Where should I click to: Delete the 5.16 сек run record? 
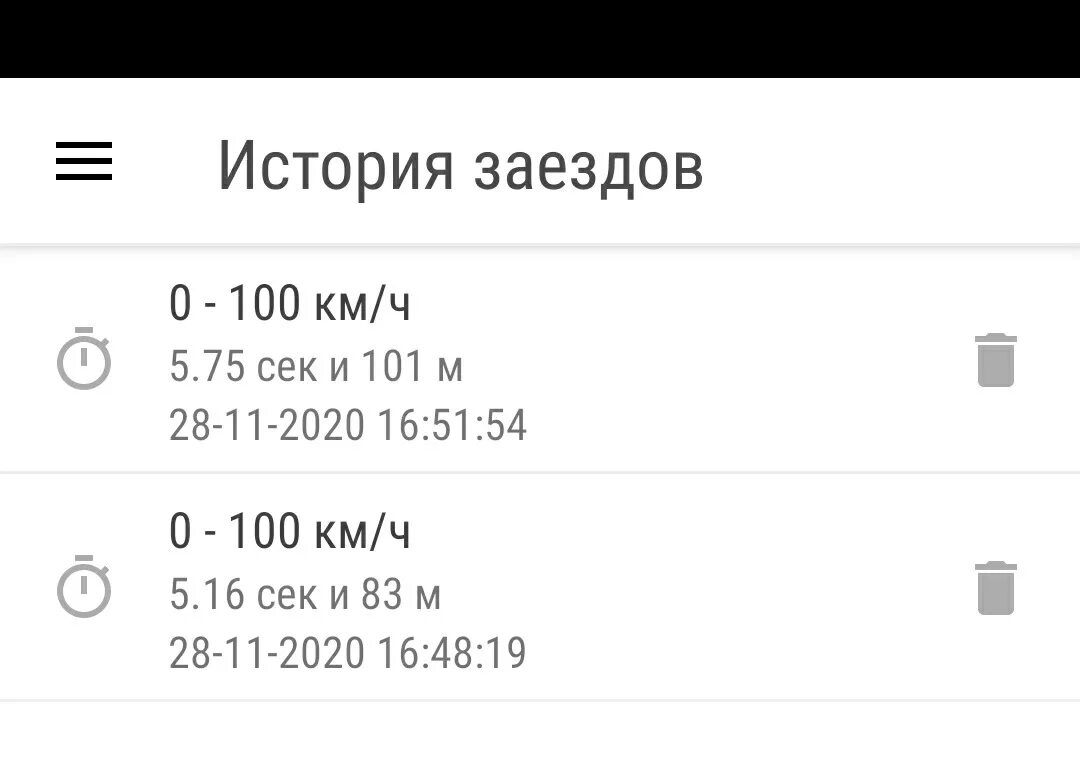[995, 588]
